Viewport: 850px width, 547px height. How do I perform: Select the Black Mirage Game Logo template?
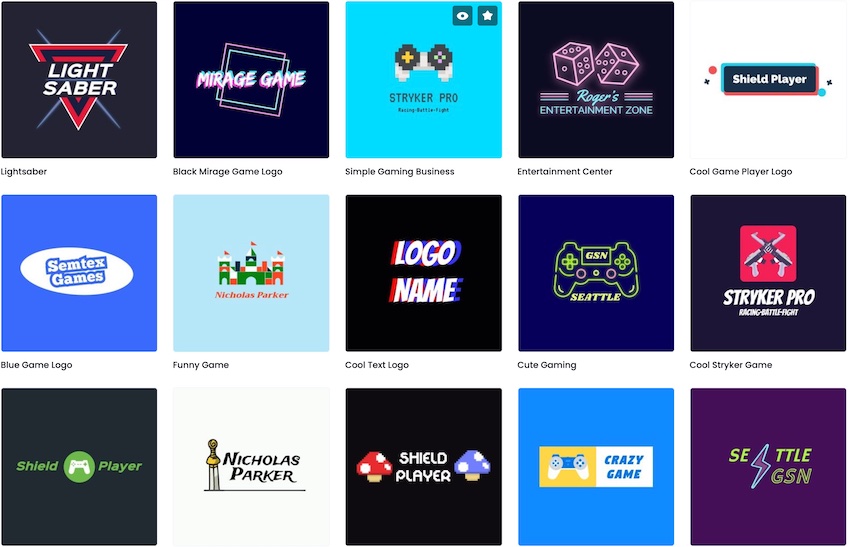pos(251,80)
